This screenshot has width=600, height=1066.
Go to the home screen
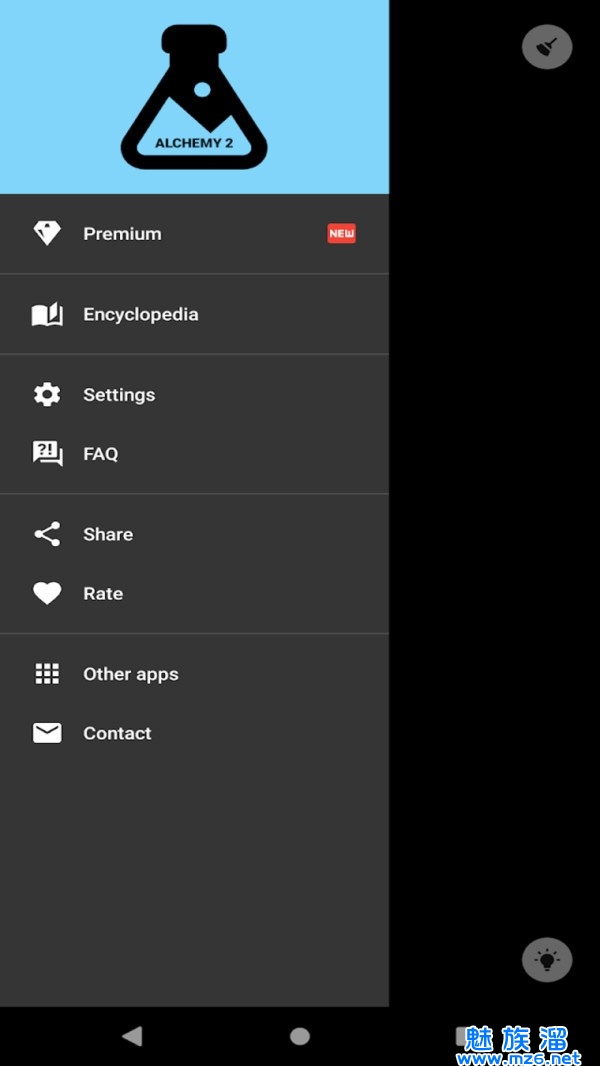[x=300, y=1036]
